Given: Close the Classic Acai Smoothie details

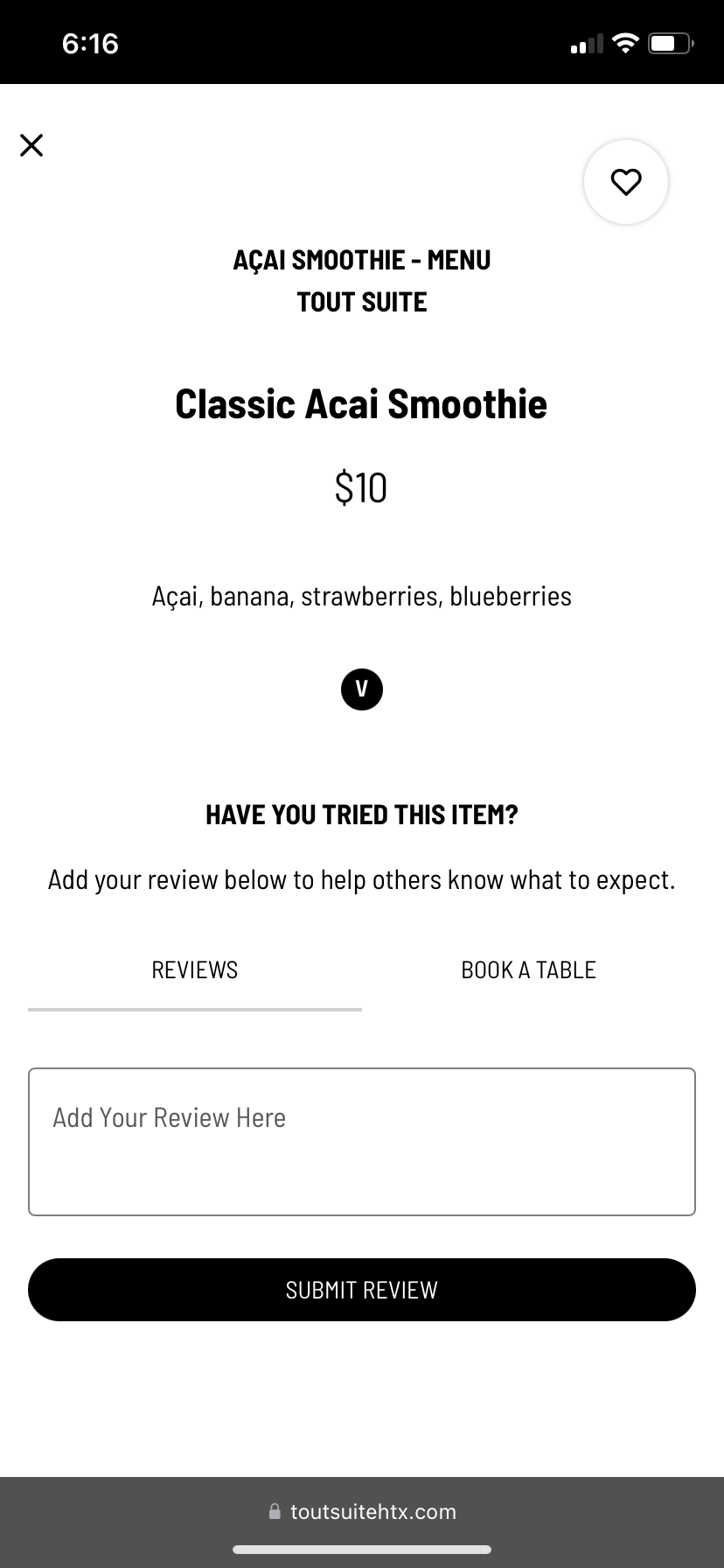Looking at the screenshot, I should point(31,145).
